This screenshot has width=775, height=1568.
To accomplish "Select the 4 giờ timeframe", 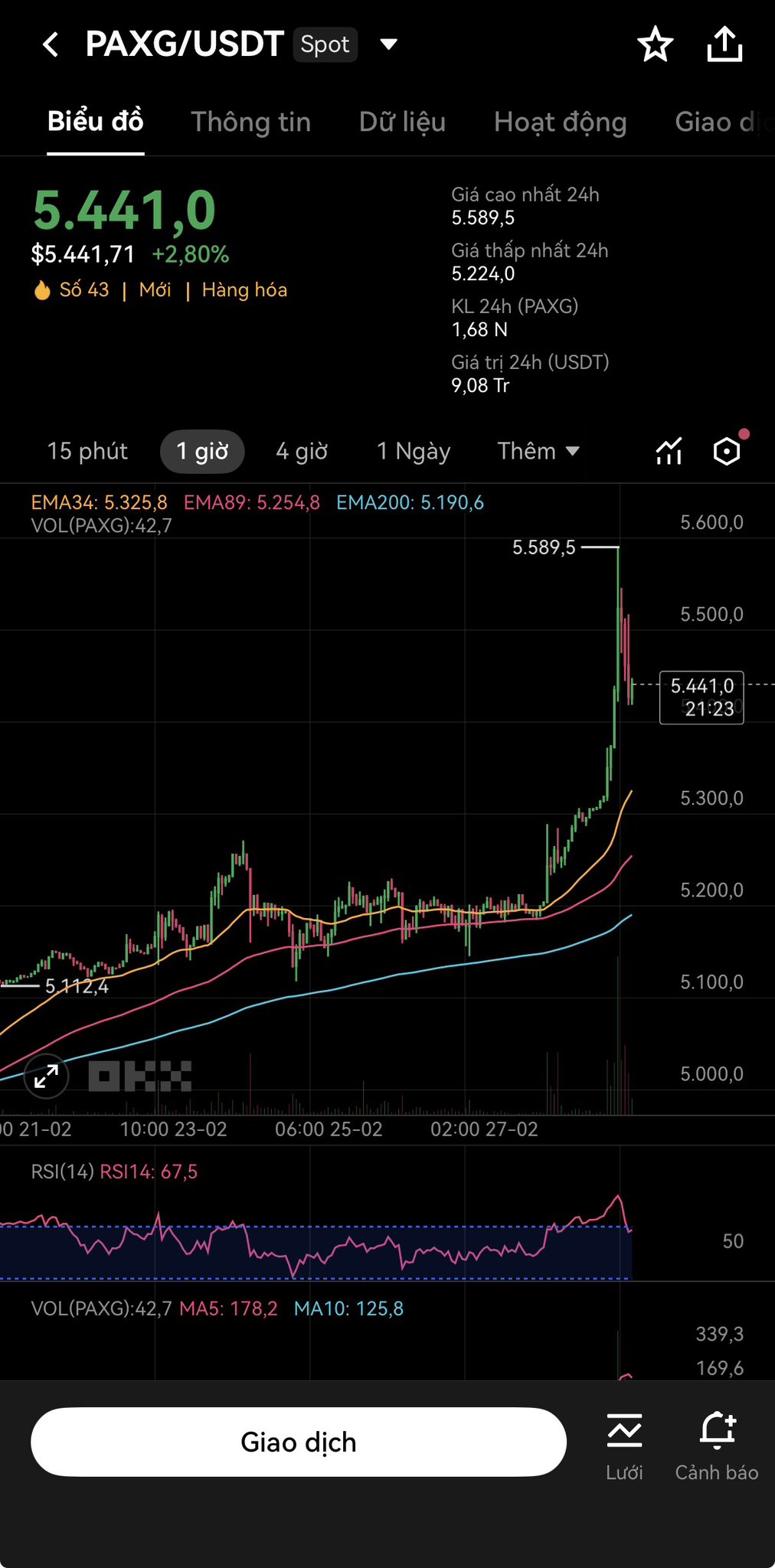I will click(x=302, y=451).
